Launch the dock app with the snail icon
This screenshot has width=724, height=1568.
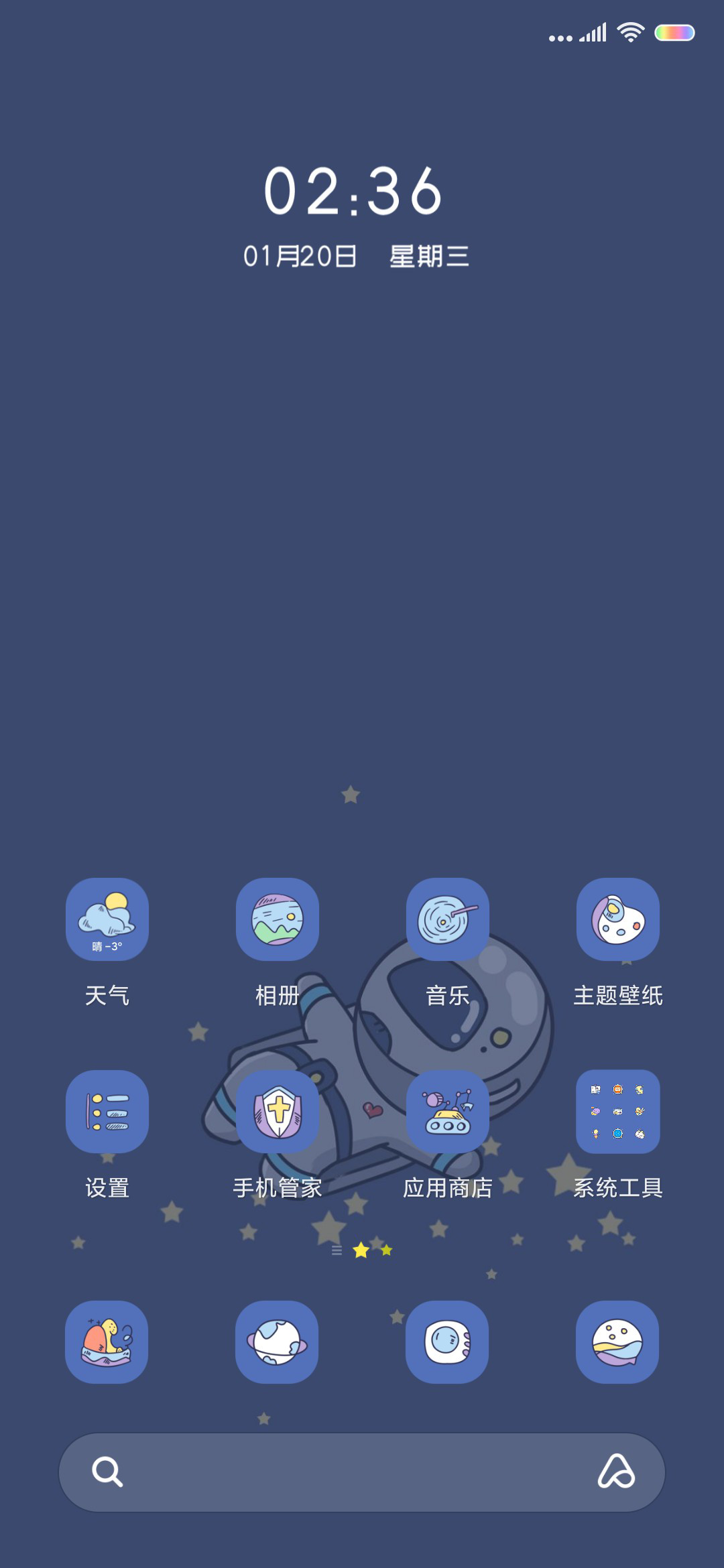point(107,1342)
